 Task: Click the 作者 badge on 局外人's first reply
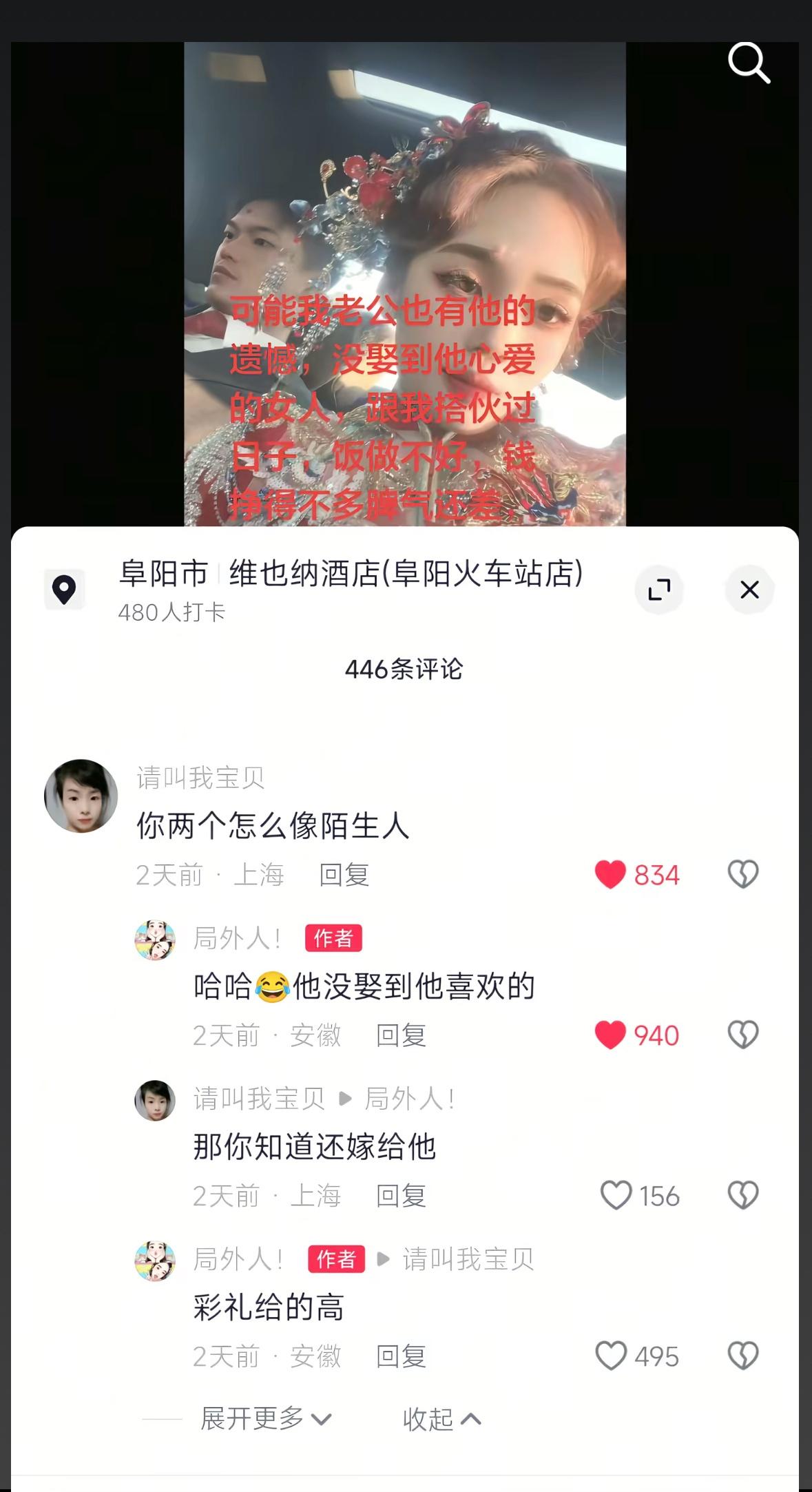click(333, 938)
